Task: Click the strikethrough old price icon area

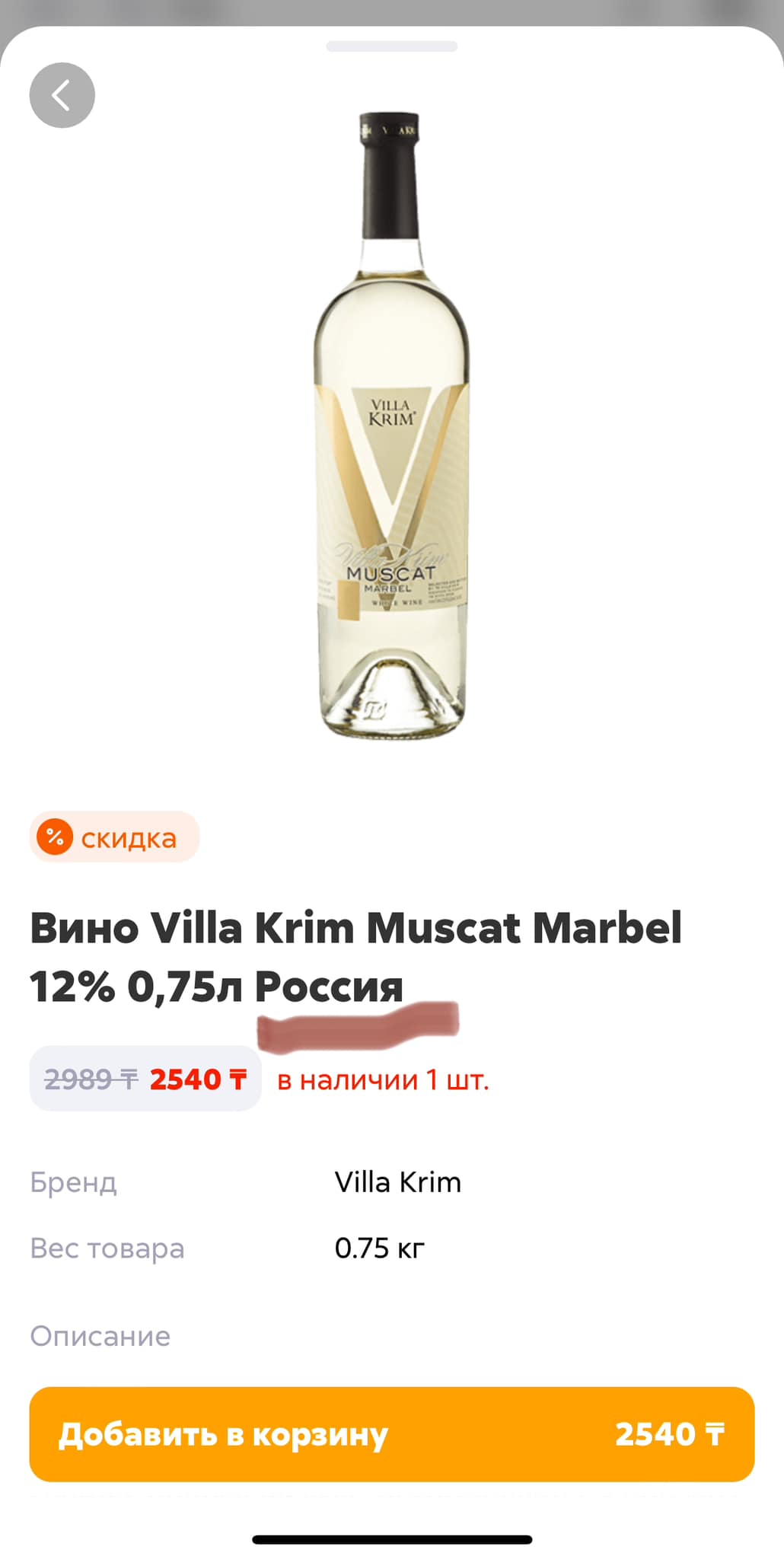Action: click(85, 1079)
